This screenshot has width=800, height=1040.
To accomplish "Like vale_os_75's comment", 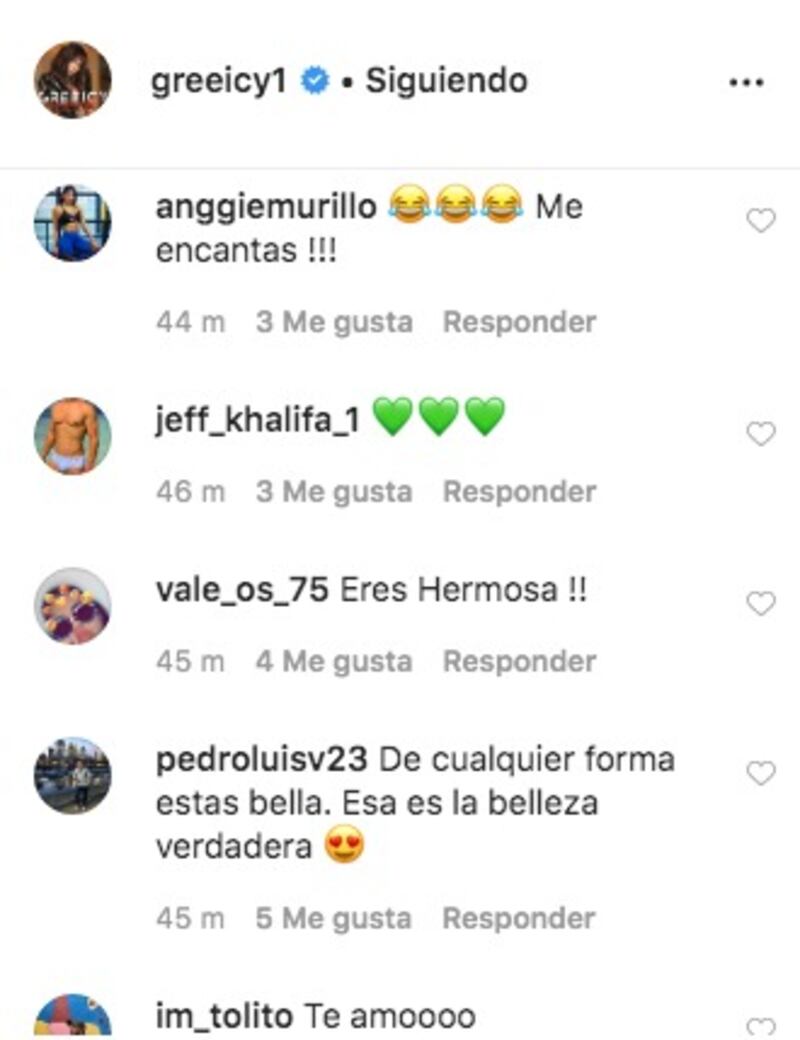I will [761, 603].
